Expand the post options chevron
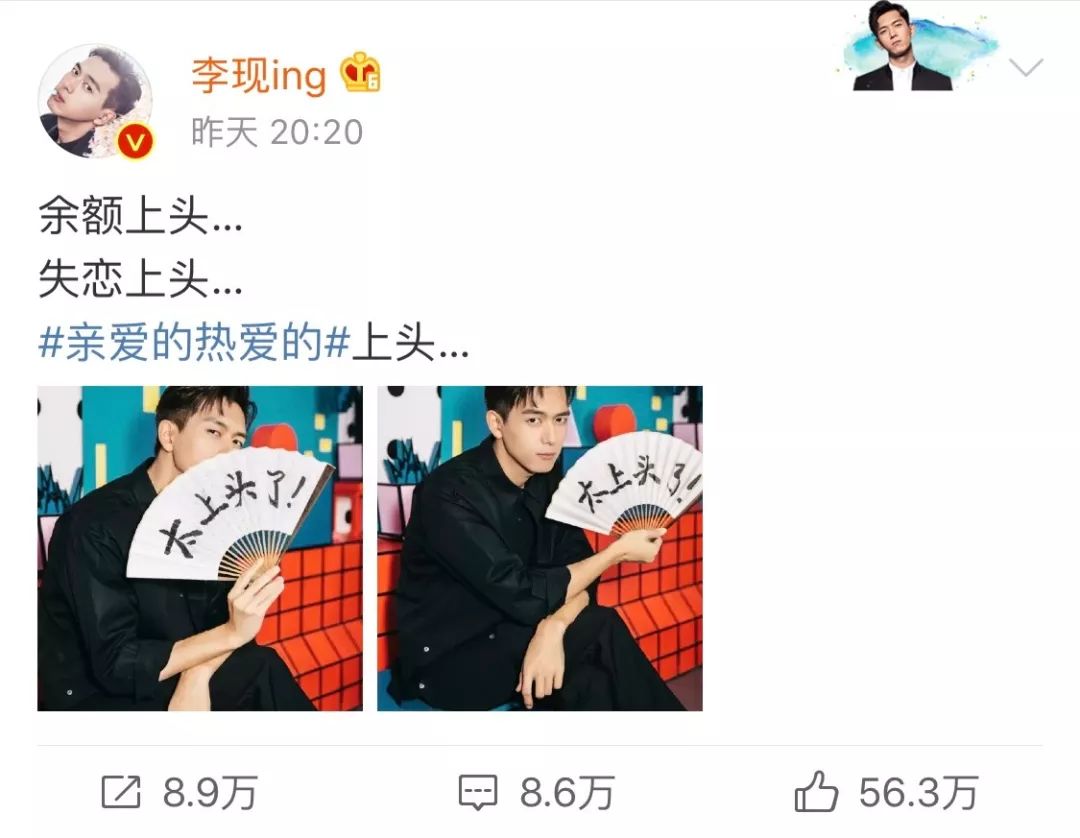Viewport: 1080px width, 838px height. 1026,68
